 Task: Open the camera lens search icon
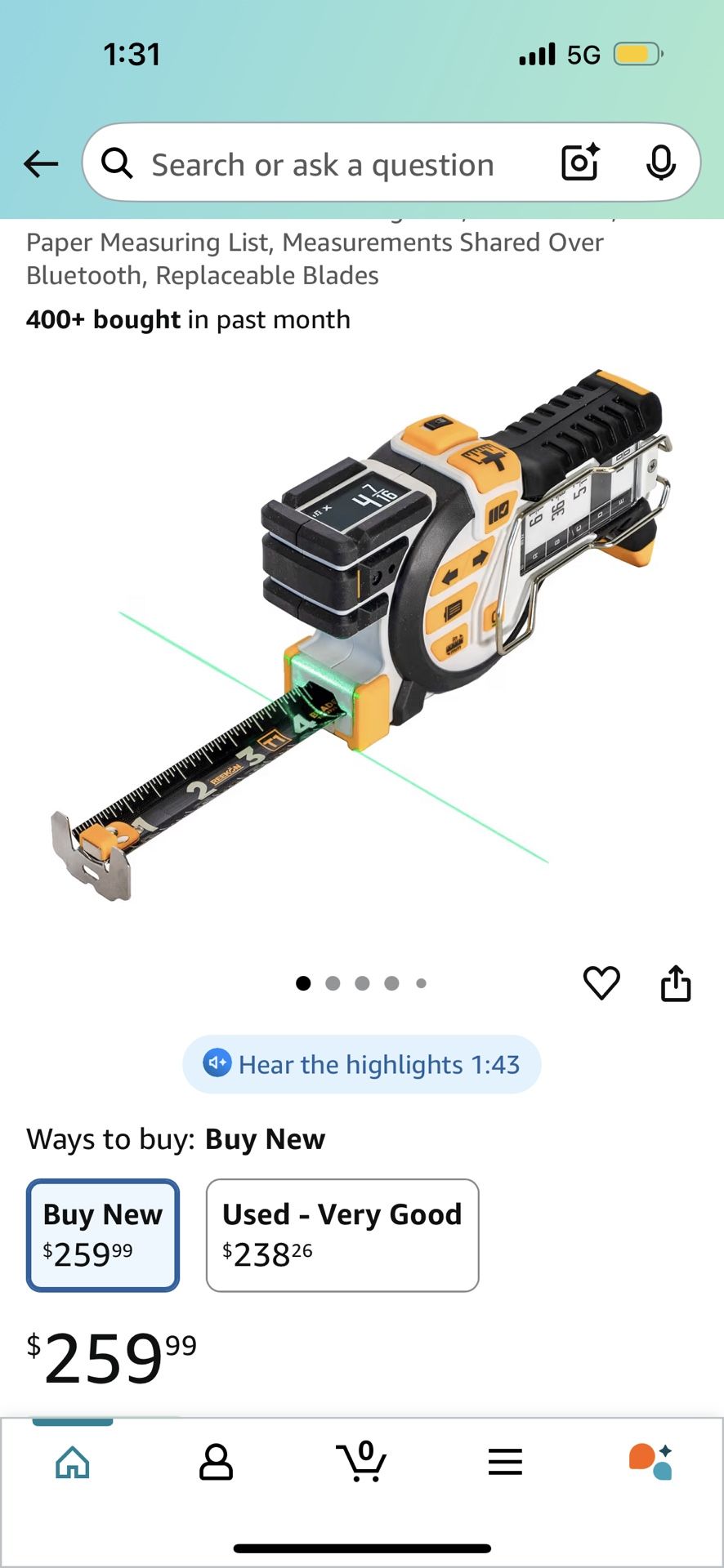[x=580, y=162]
